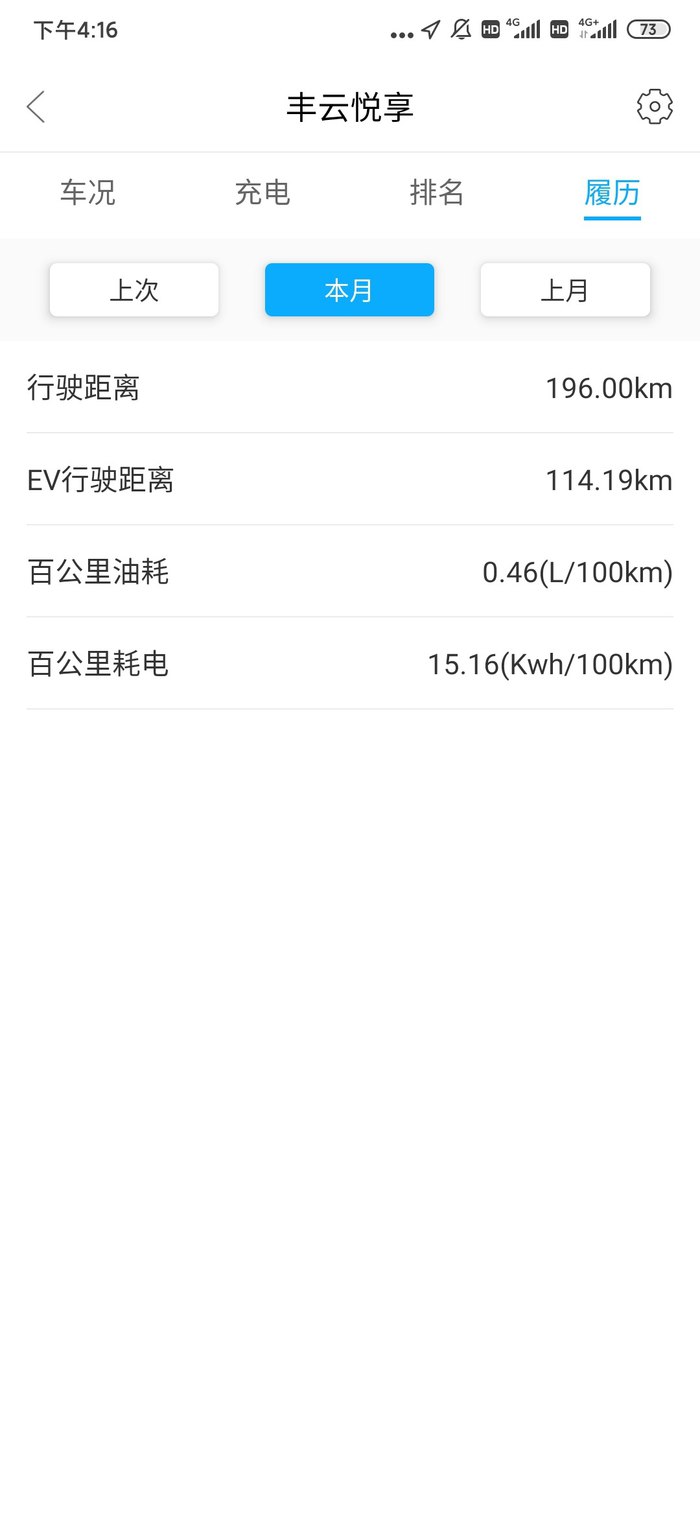Image resolution: width=700 pixels, height=1517 pixels.
Task: Switch to the 充电 tab
Action: 262,192
